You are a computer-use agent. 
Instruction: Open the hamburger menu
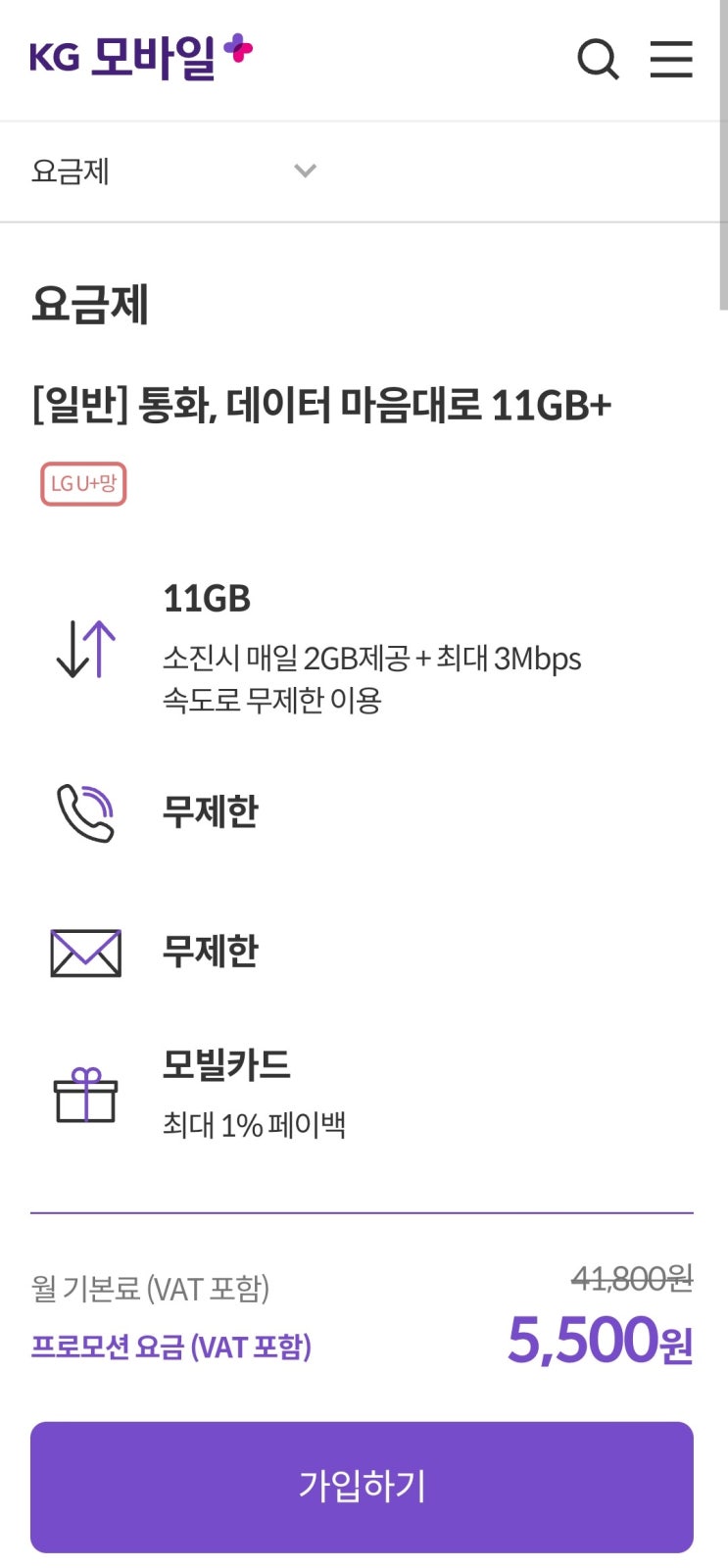click(x=671, y=59)
